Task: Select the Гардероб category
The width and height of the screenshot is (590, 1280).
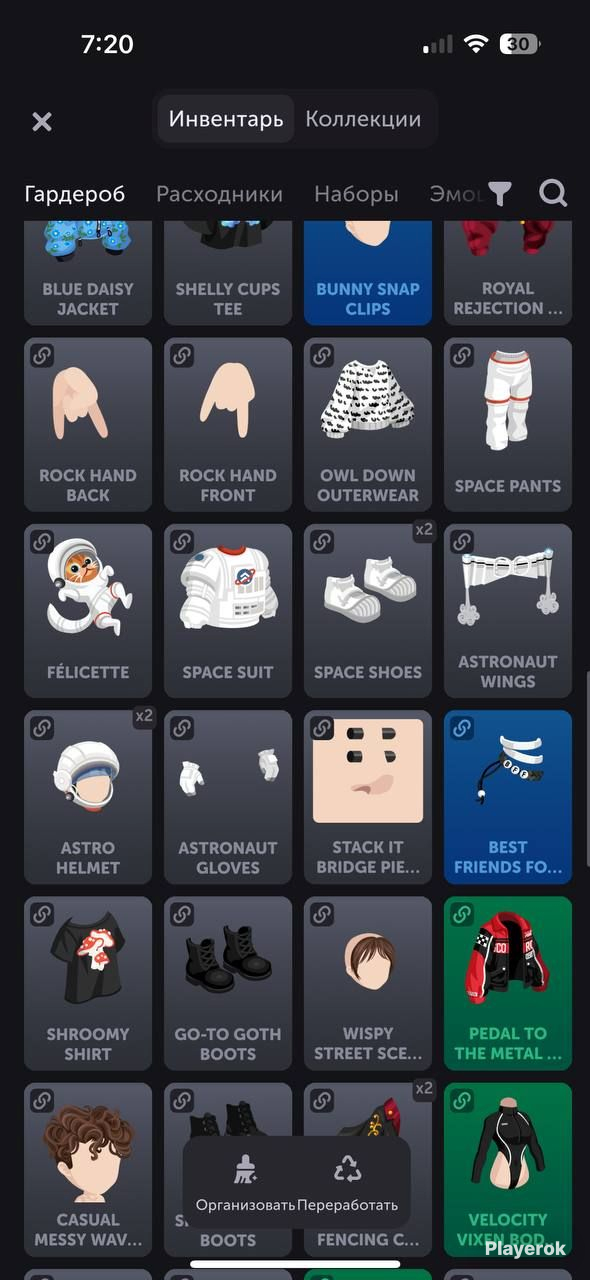Action: tap(75, 194)
